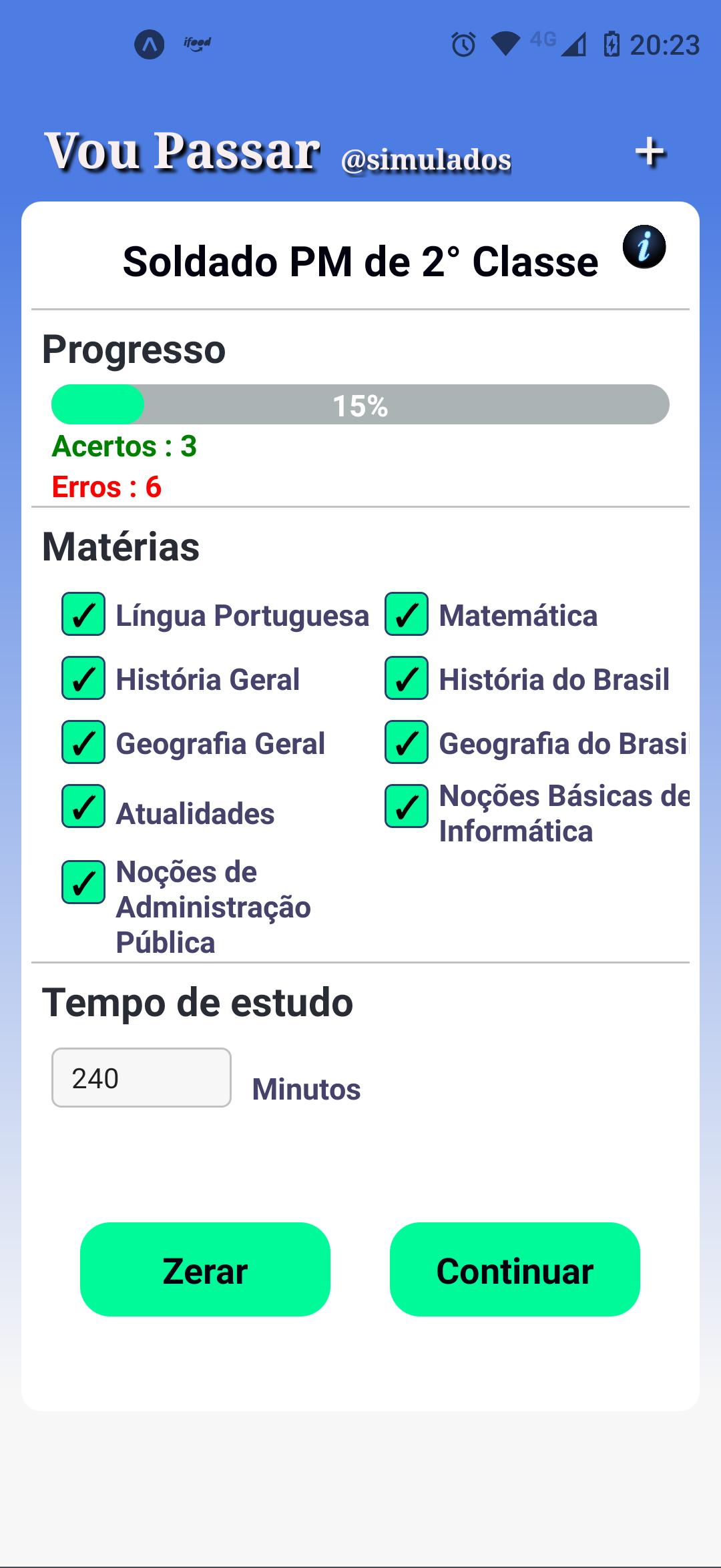Edit the study time minutes field
721x1568 pixels.
pos(142,1078)
